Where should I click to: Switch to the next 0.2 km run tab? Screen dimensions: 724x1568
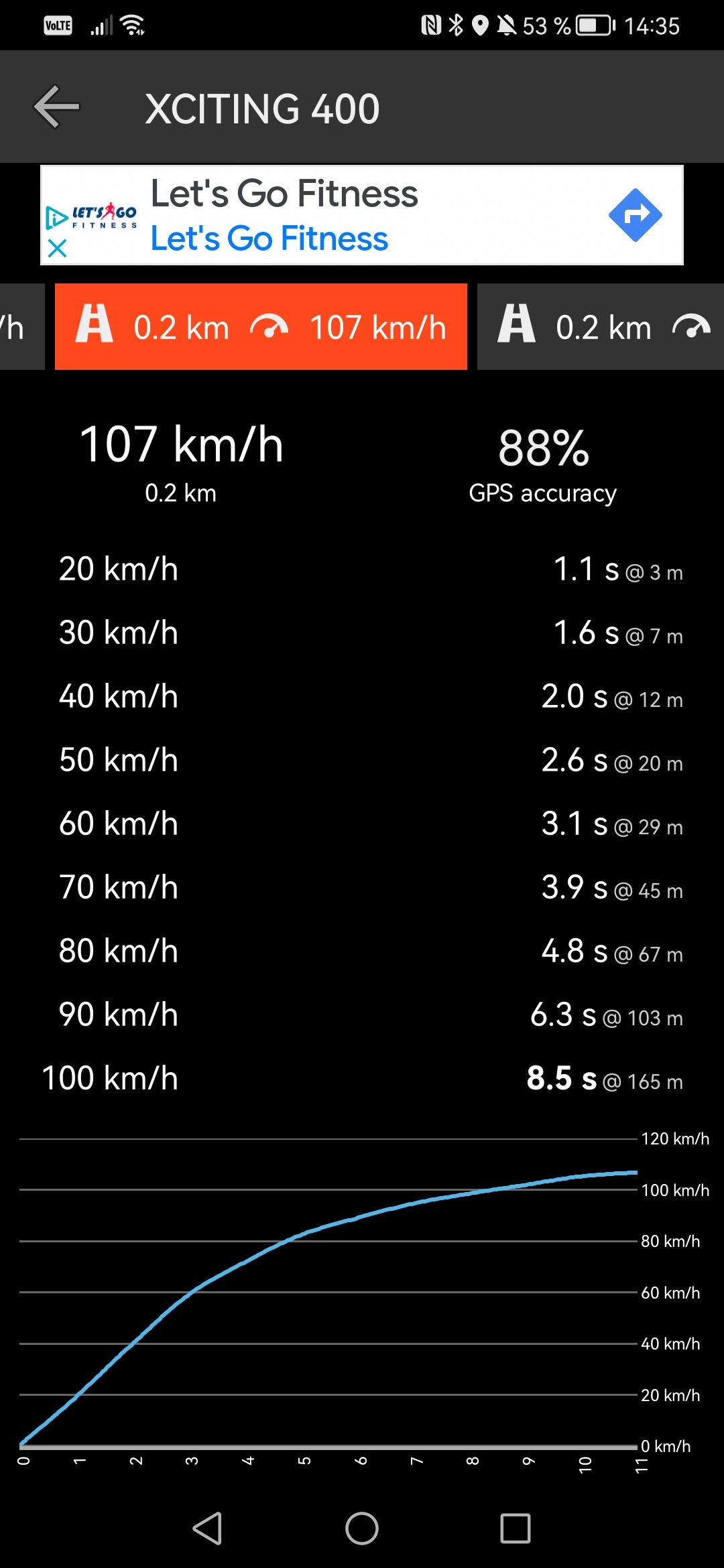click(601, 327)
